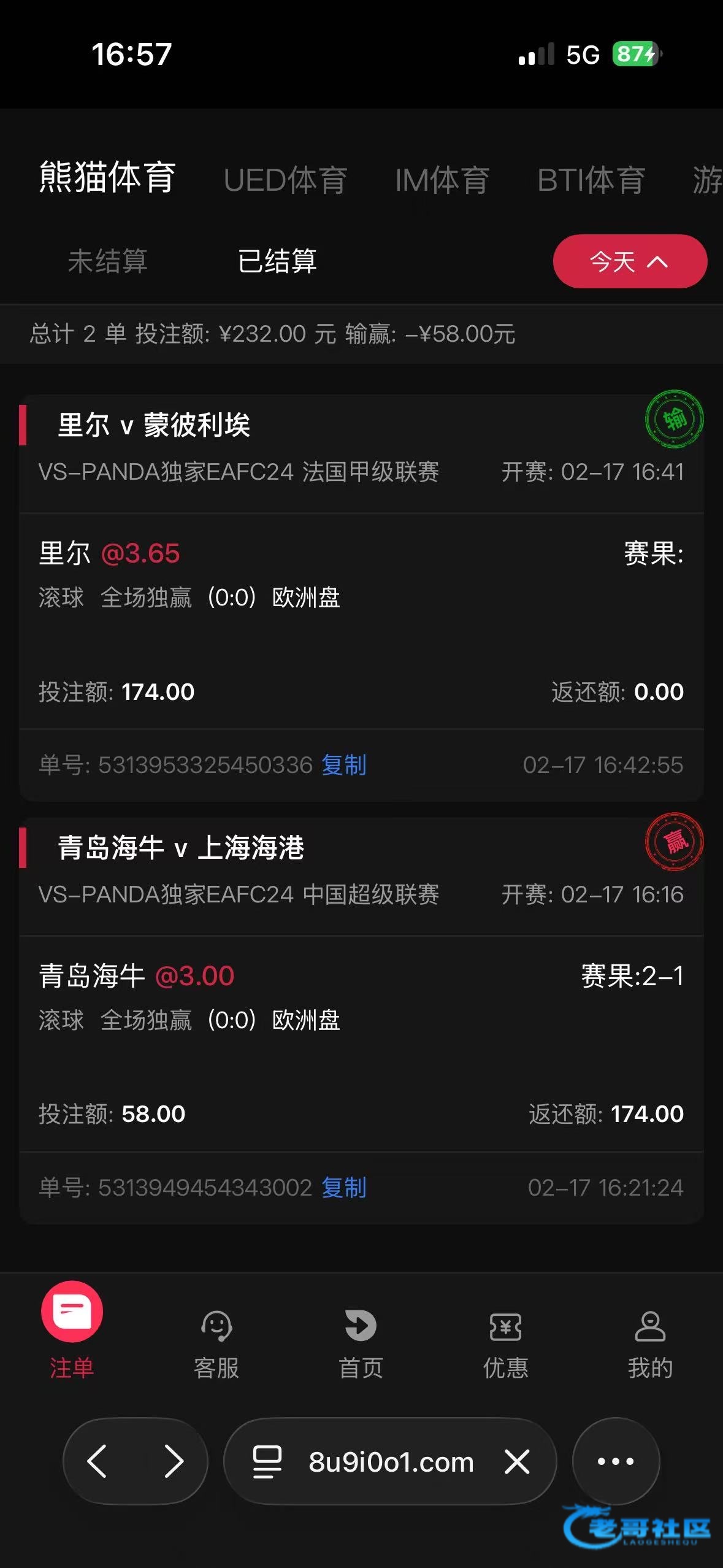The width and height of the screenshot is (723, 1568).
Task: Select the IM体育 tab
Action: (442, 180)
